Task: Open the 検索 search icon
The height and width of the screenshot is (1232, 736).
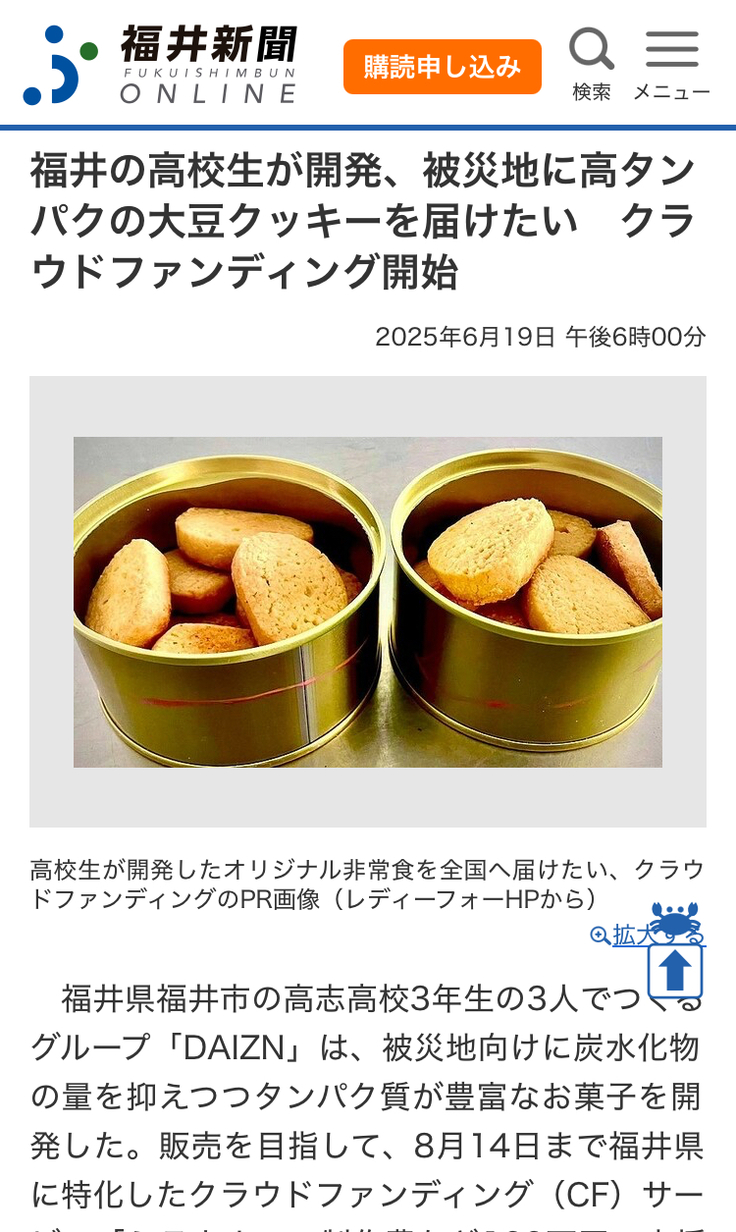Action: click(x=591, y=63)
